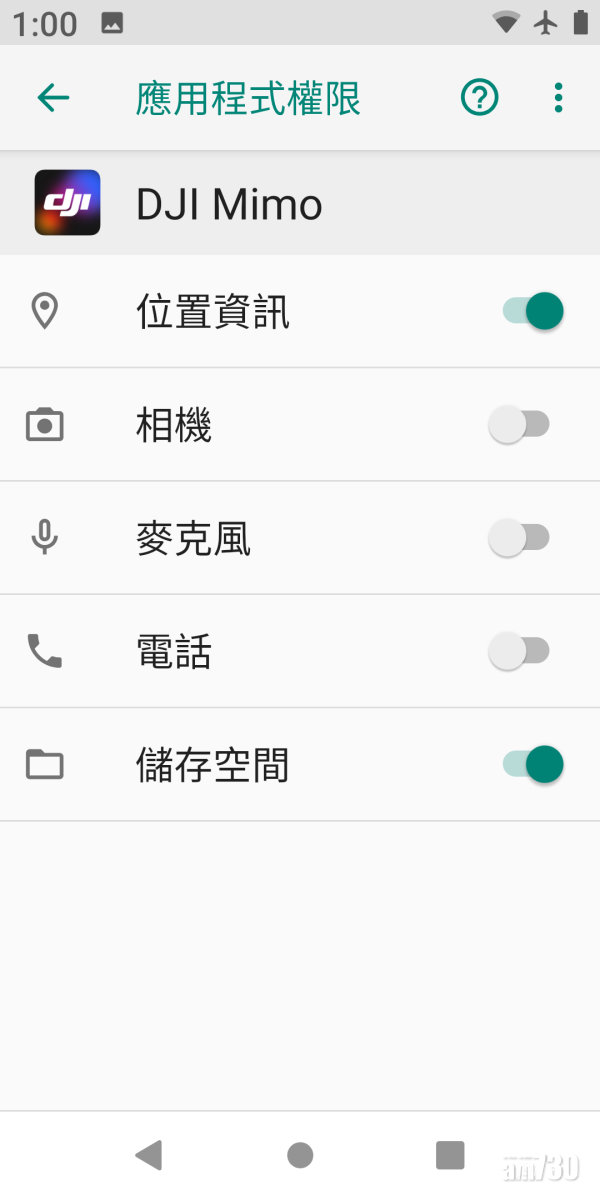Enable 相機 permission
The image size is (600, 1200).
519,425
